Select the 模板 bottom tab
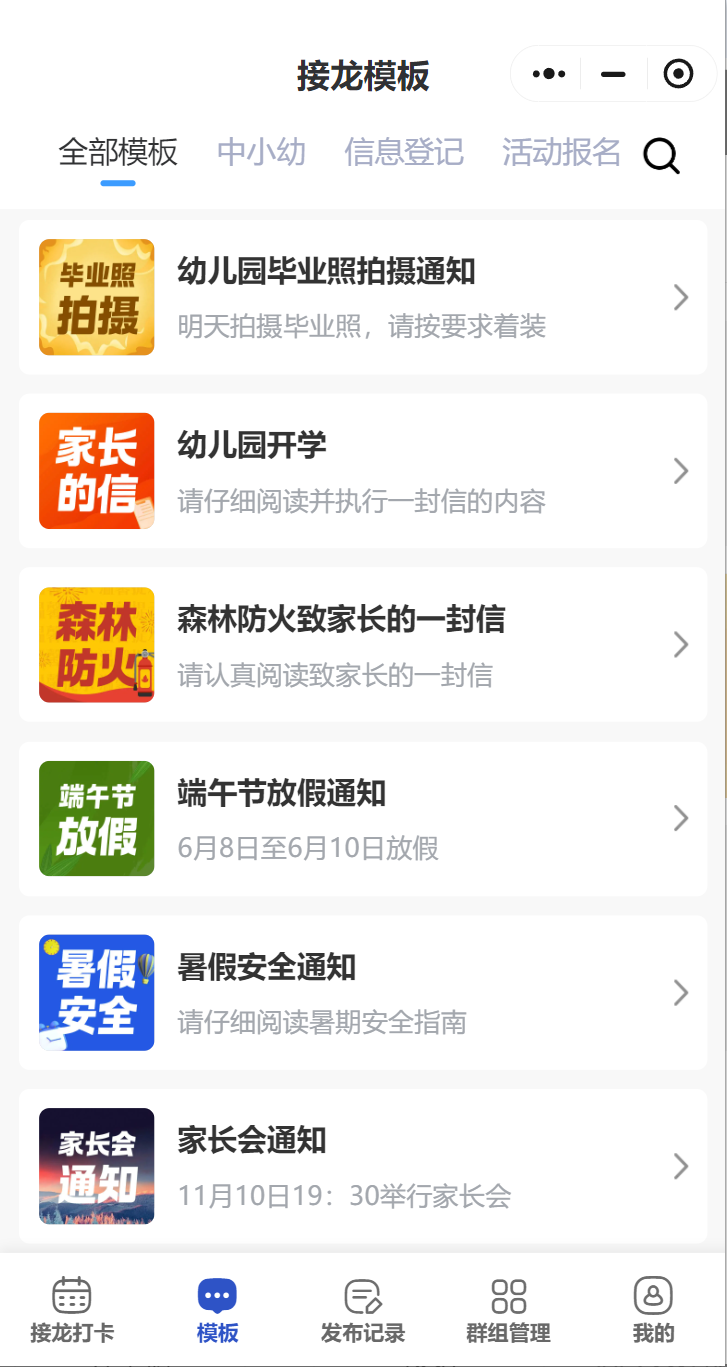Viewport: 727px width, 1367px height. point(217,1310)
